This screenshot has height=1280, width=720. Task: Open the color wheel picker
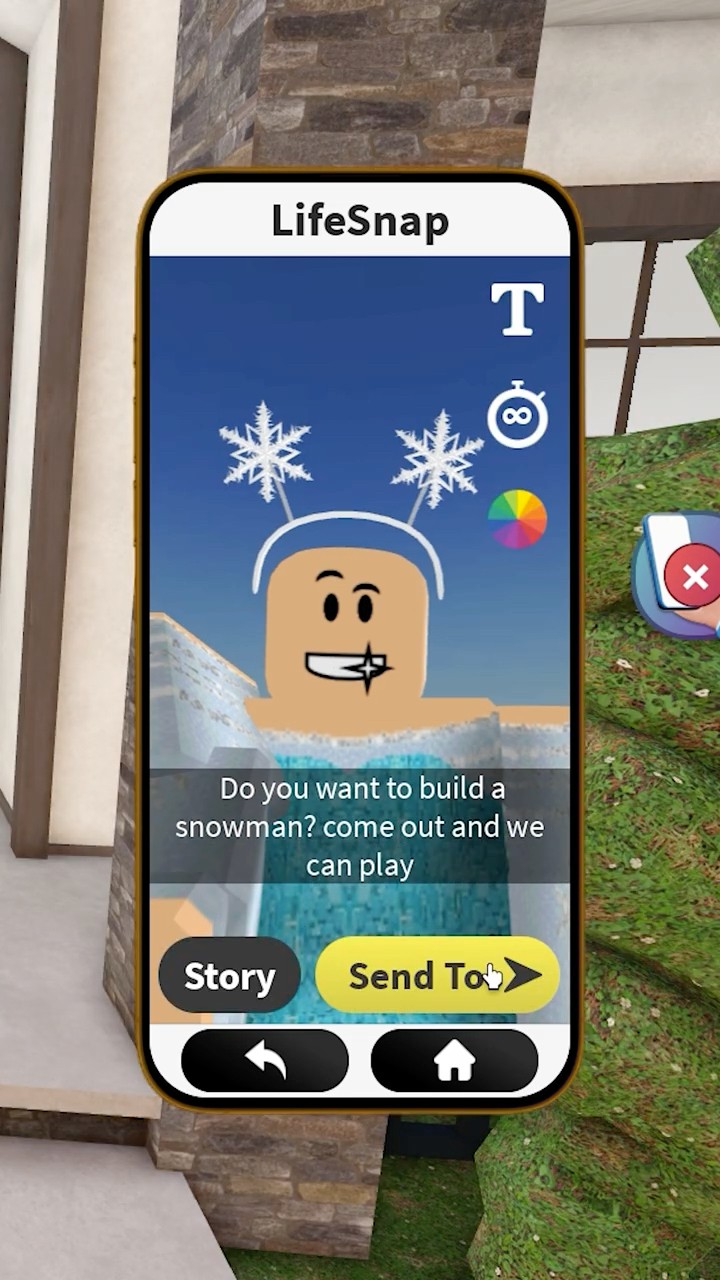click(x=517, y=519)
